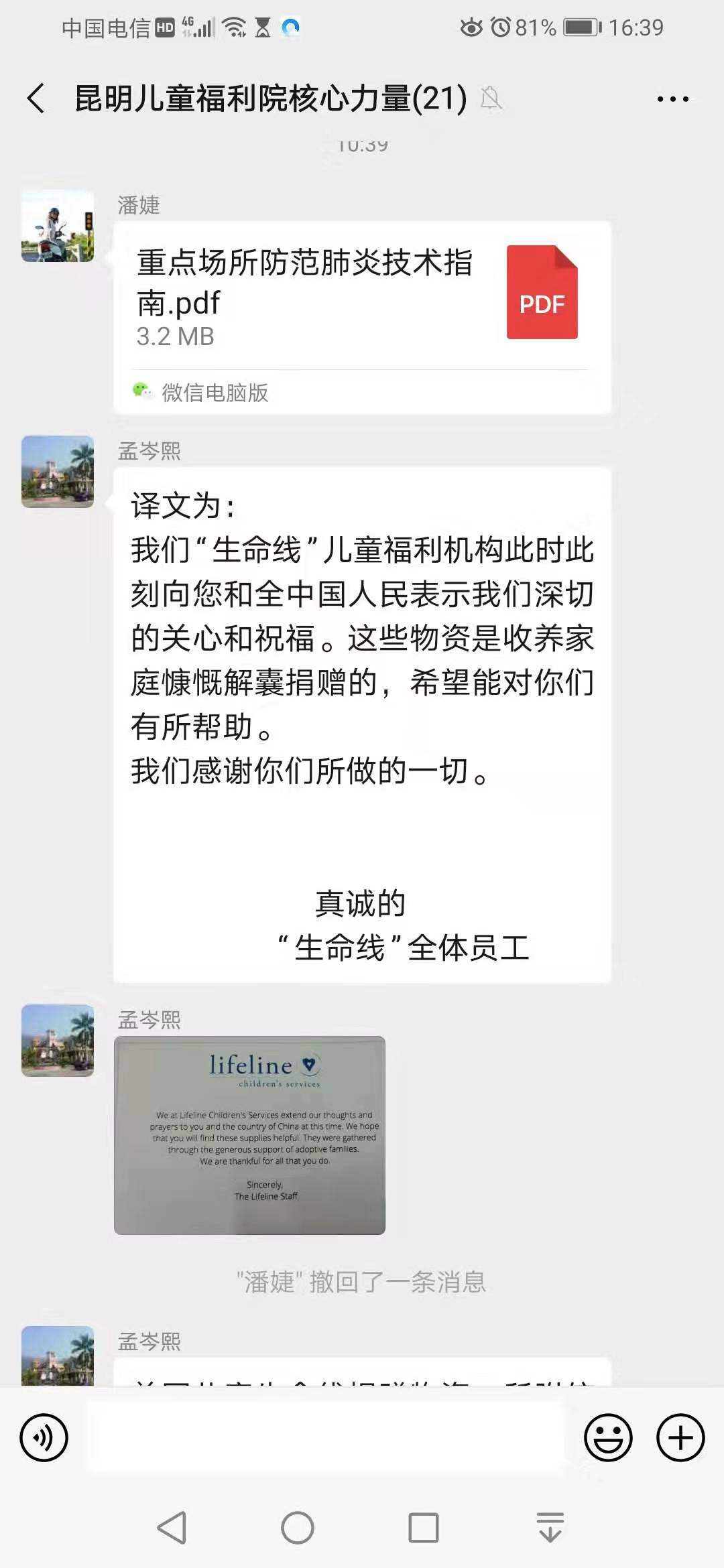Go back from the group chat
This screenshot has height=1568, width=724.
click(36, 99)
